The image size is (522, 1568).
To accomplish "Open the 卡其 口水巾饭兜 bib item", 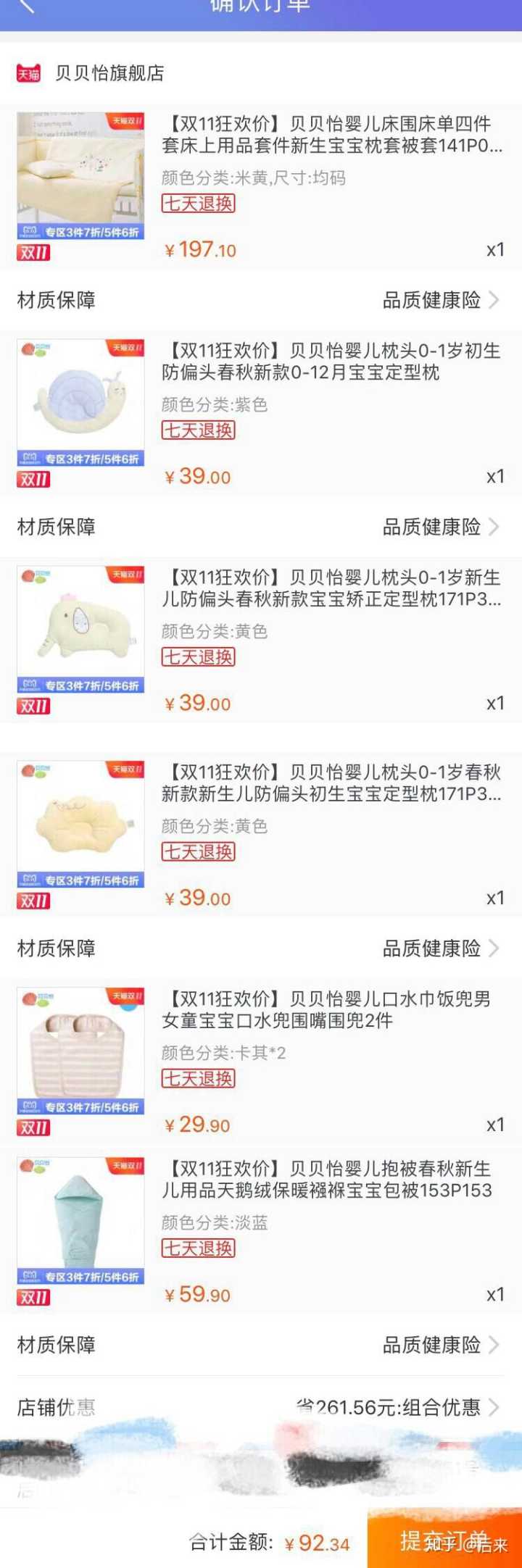I will (x=326, y=1010).
